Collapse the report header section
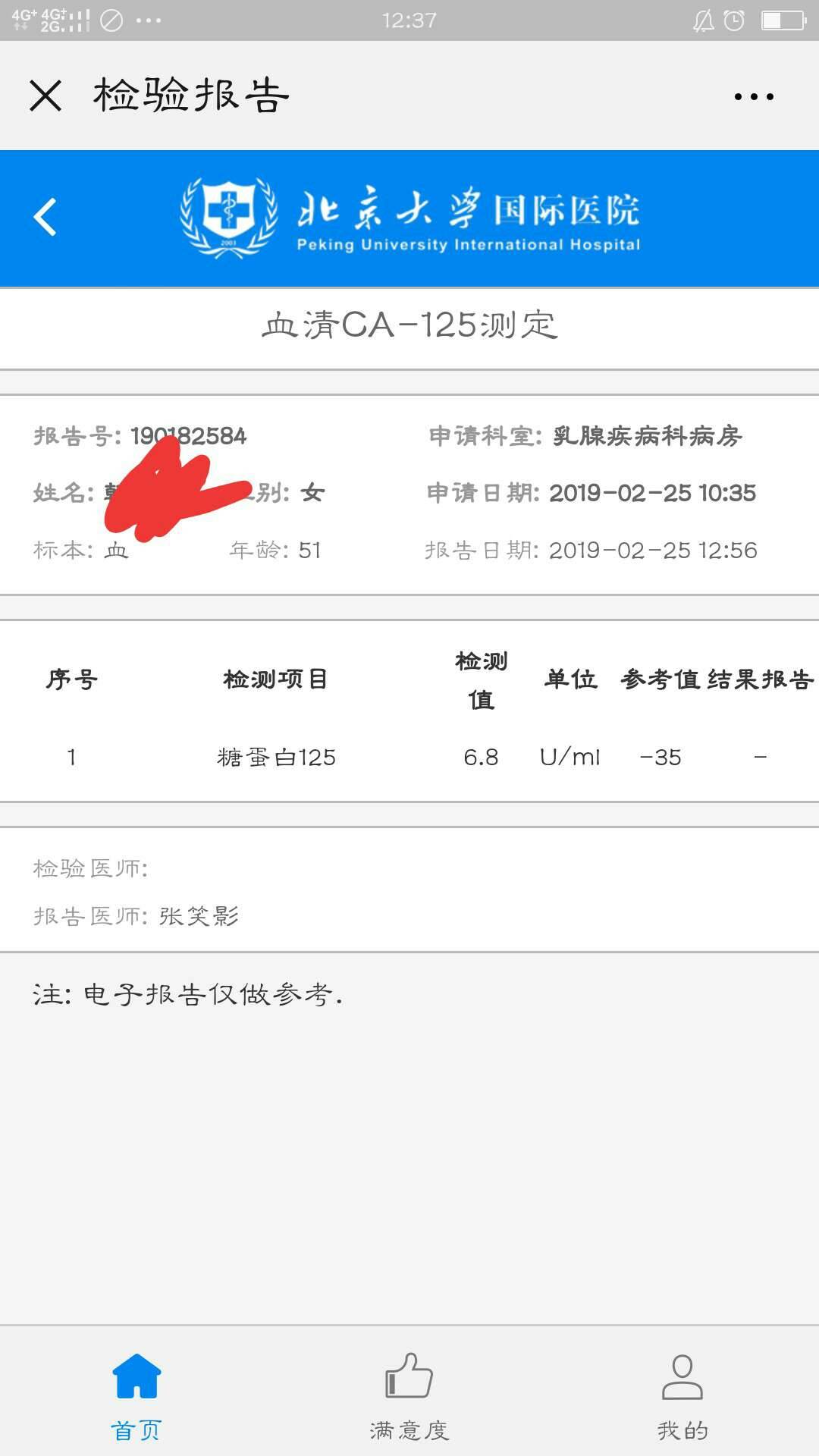 (x=409, y=493)
